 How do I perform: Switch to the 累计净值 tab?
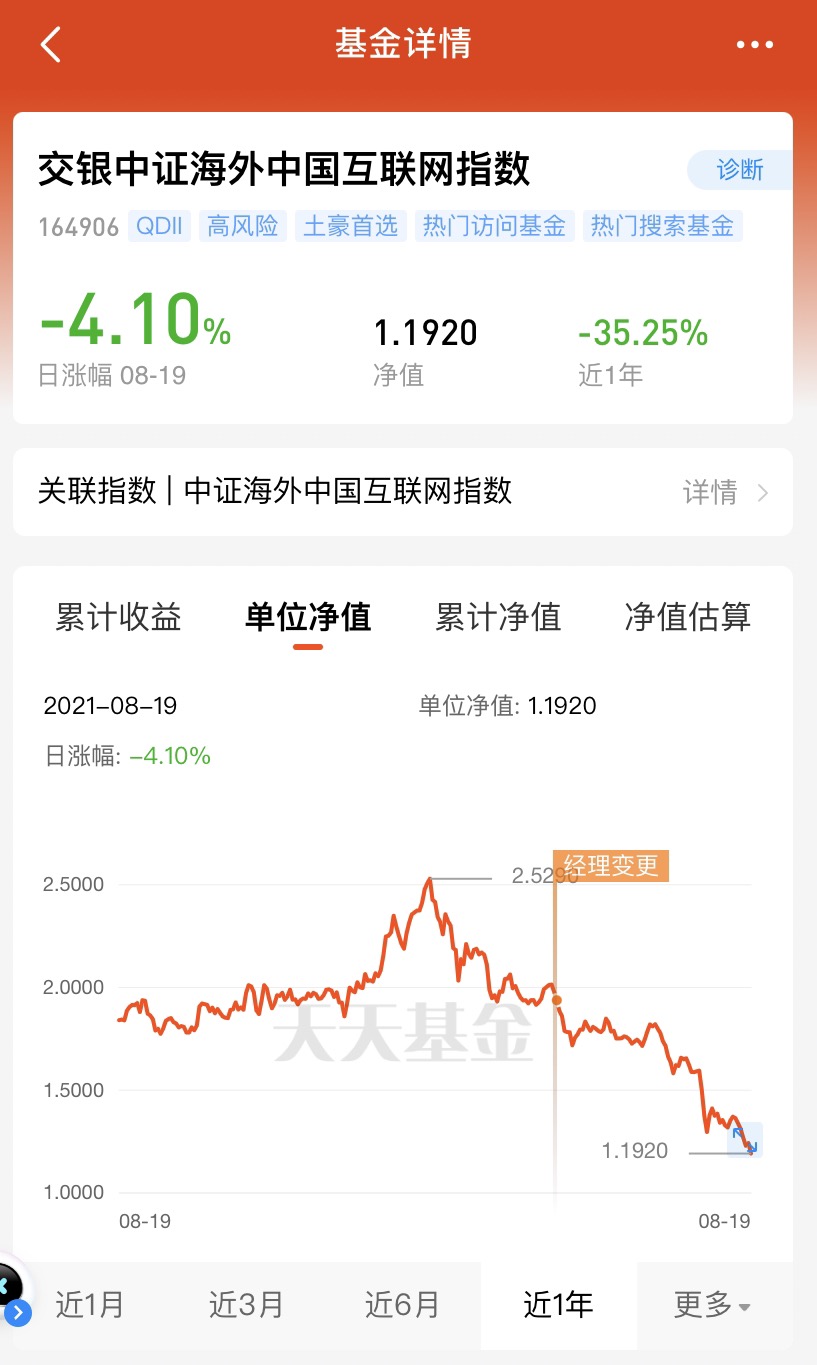(497, 617)
